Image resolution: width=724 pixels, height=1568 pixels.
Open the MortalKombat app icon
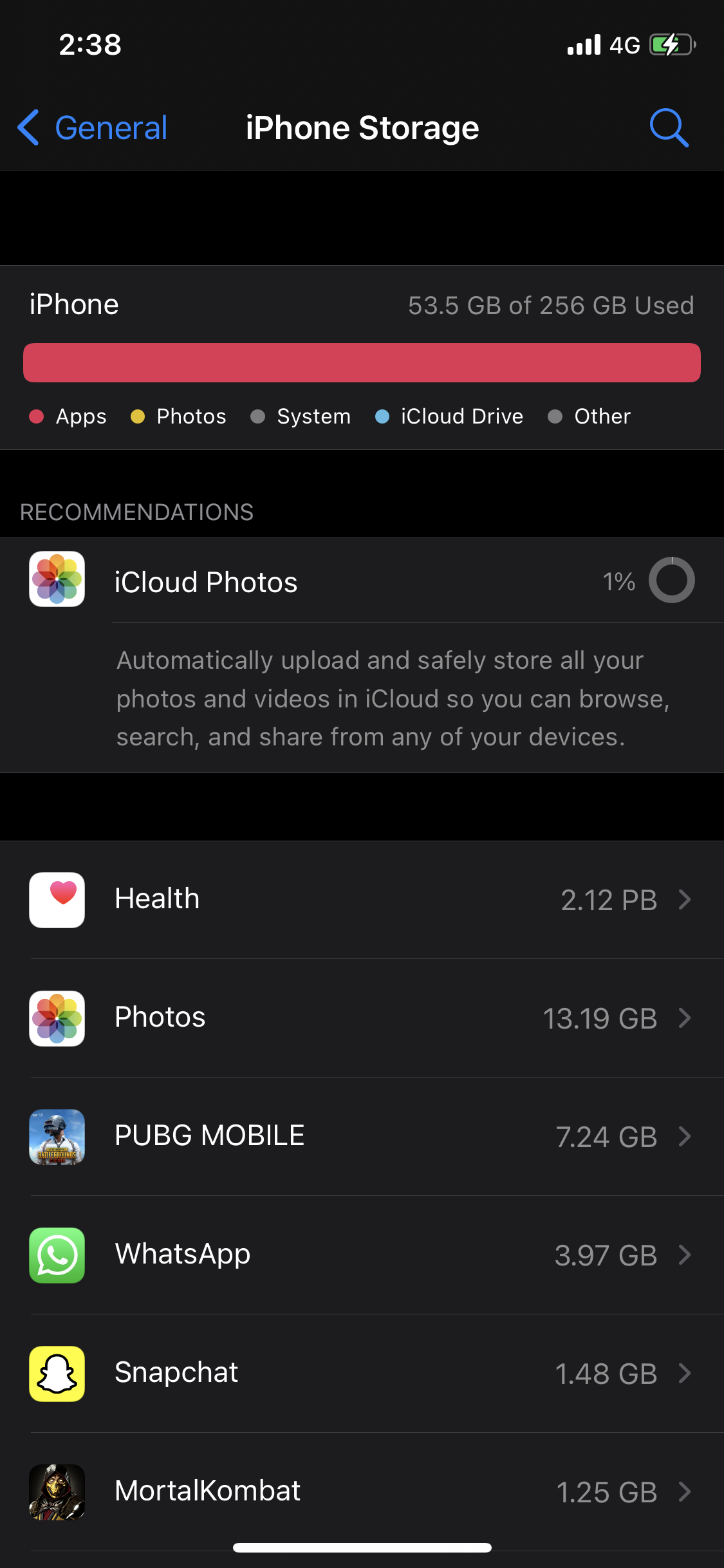[x=57, y=1492]
